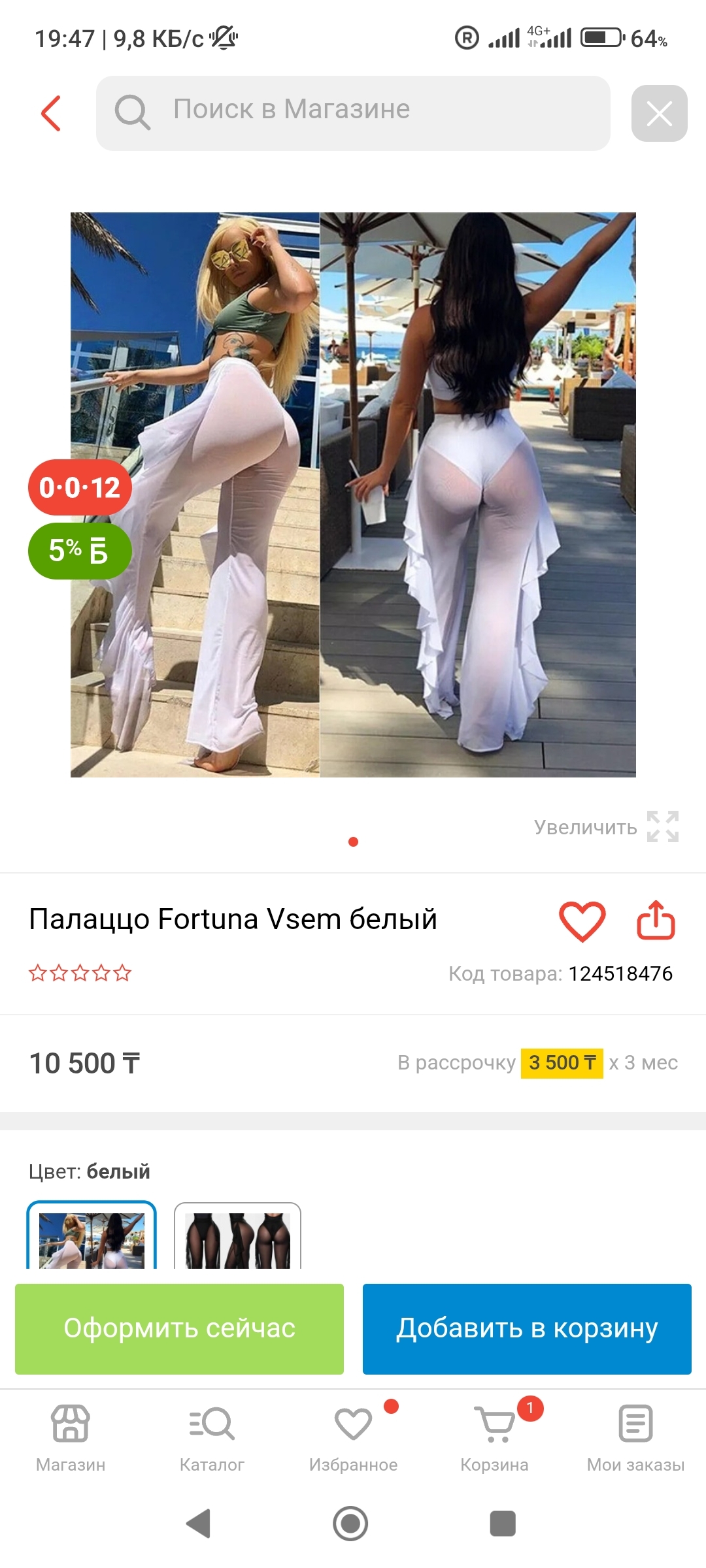Close the search with the X button
This screenshot has width=706, height=1568.
point(659,113)
